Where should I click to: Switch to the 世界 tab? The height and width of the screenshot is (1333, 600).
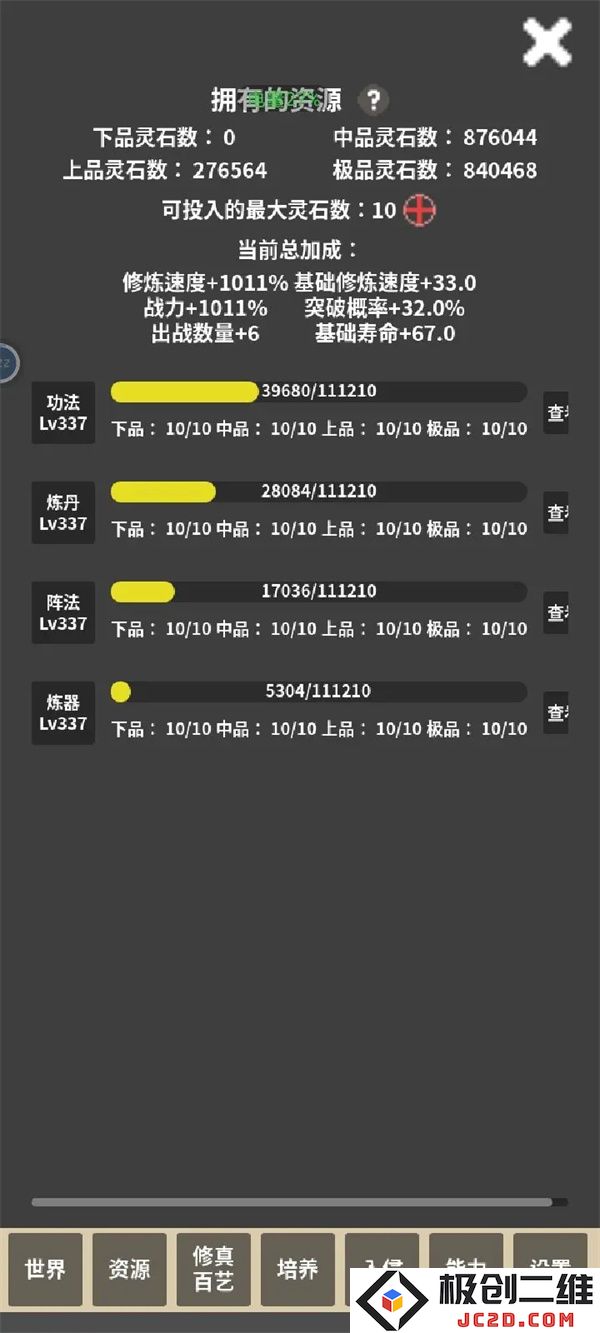point(46,1270)
